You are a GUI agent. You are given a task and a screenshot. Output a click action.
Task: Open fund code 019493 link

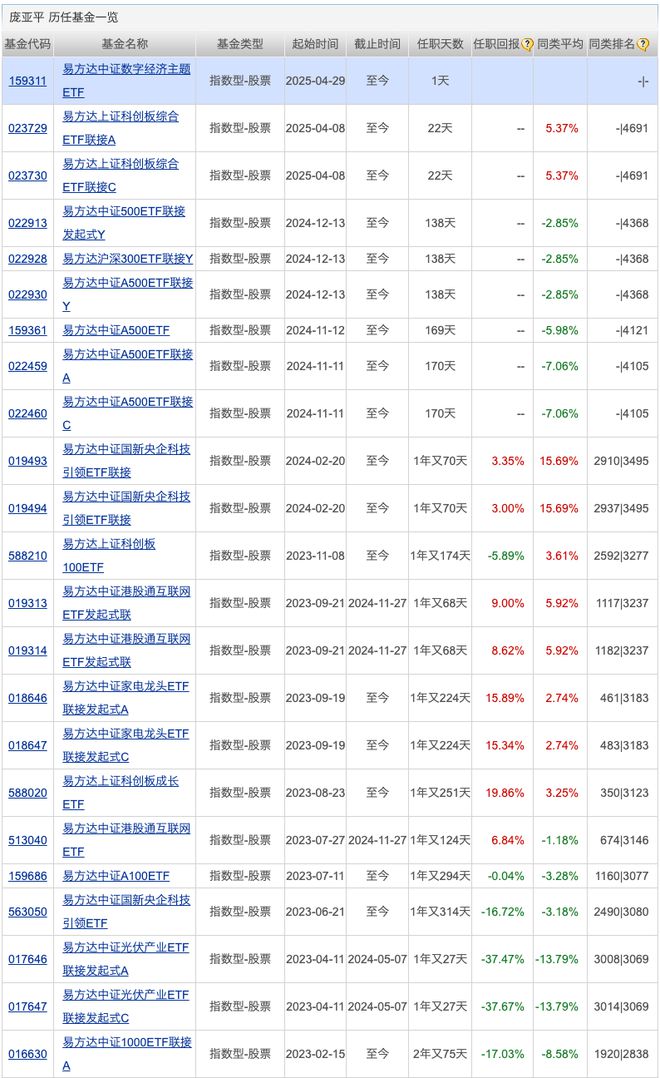[x=28, y=461]
